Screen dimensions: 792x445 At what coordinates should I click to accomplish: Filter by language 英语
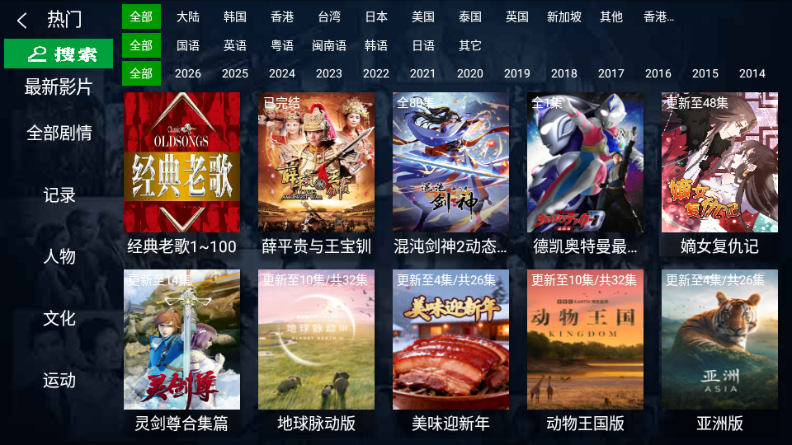[x=235, y=46]
